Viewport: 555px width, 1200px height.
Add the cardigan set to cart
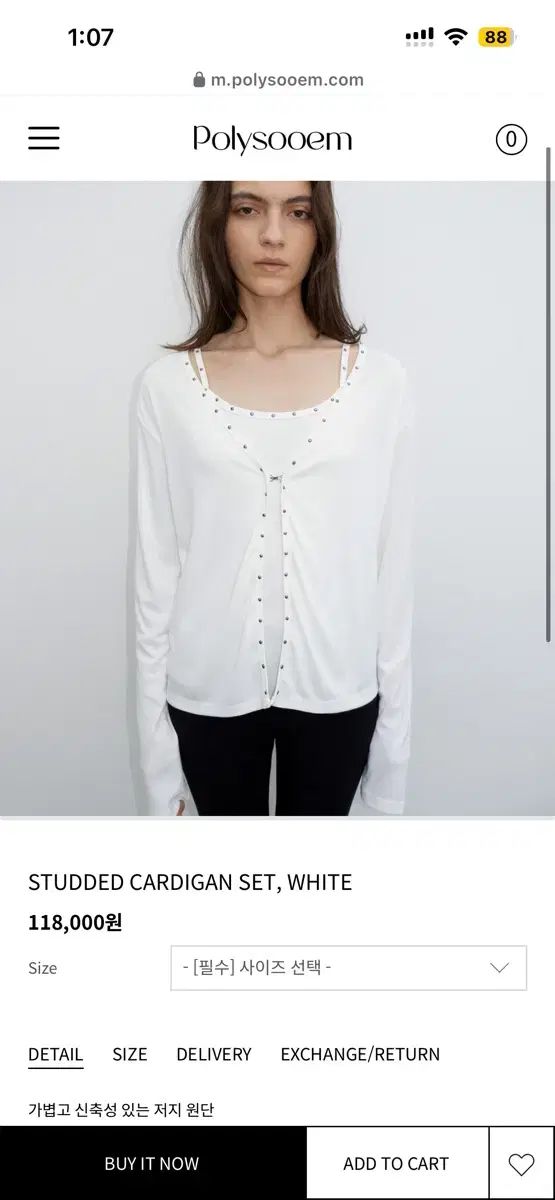(396, 1163)
